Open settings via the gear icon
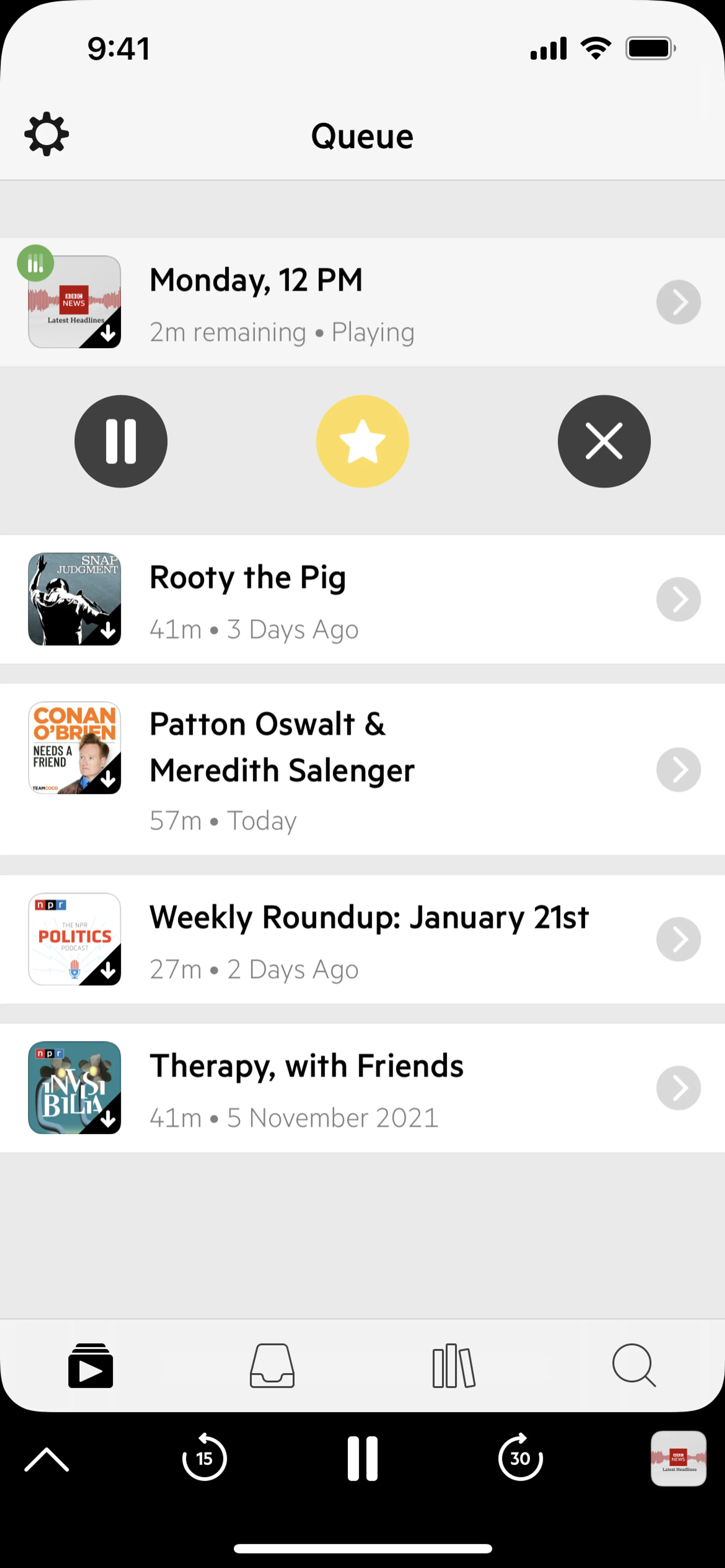725x1568 pixels. pos(47,134)
